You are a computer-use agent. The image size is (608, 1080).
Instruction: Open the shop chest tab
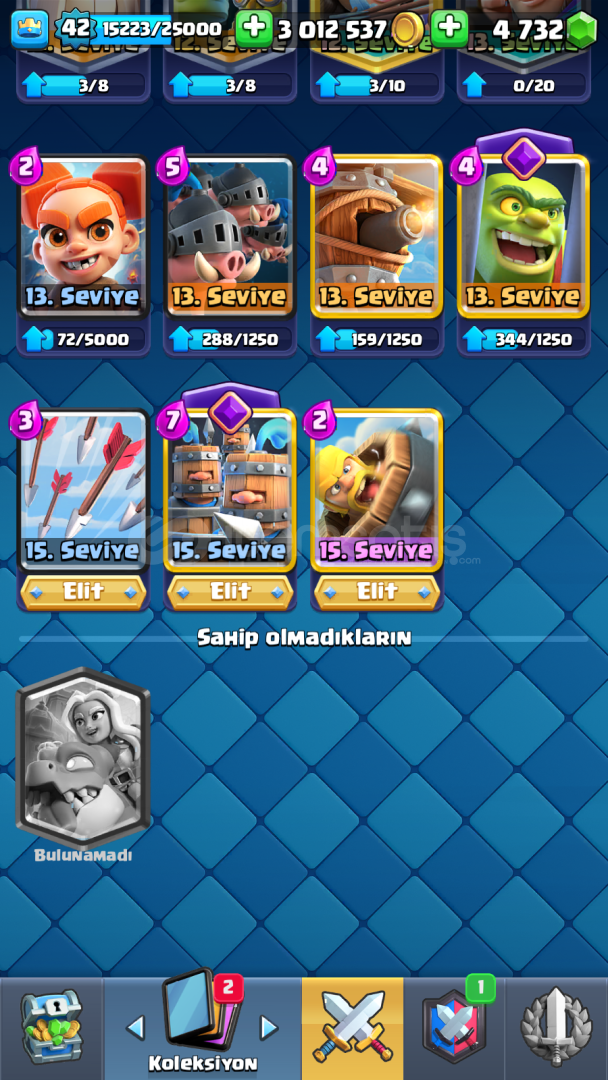[52, 1027]
